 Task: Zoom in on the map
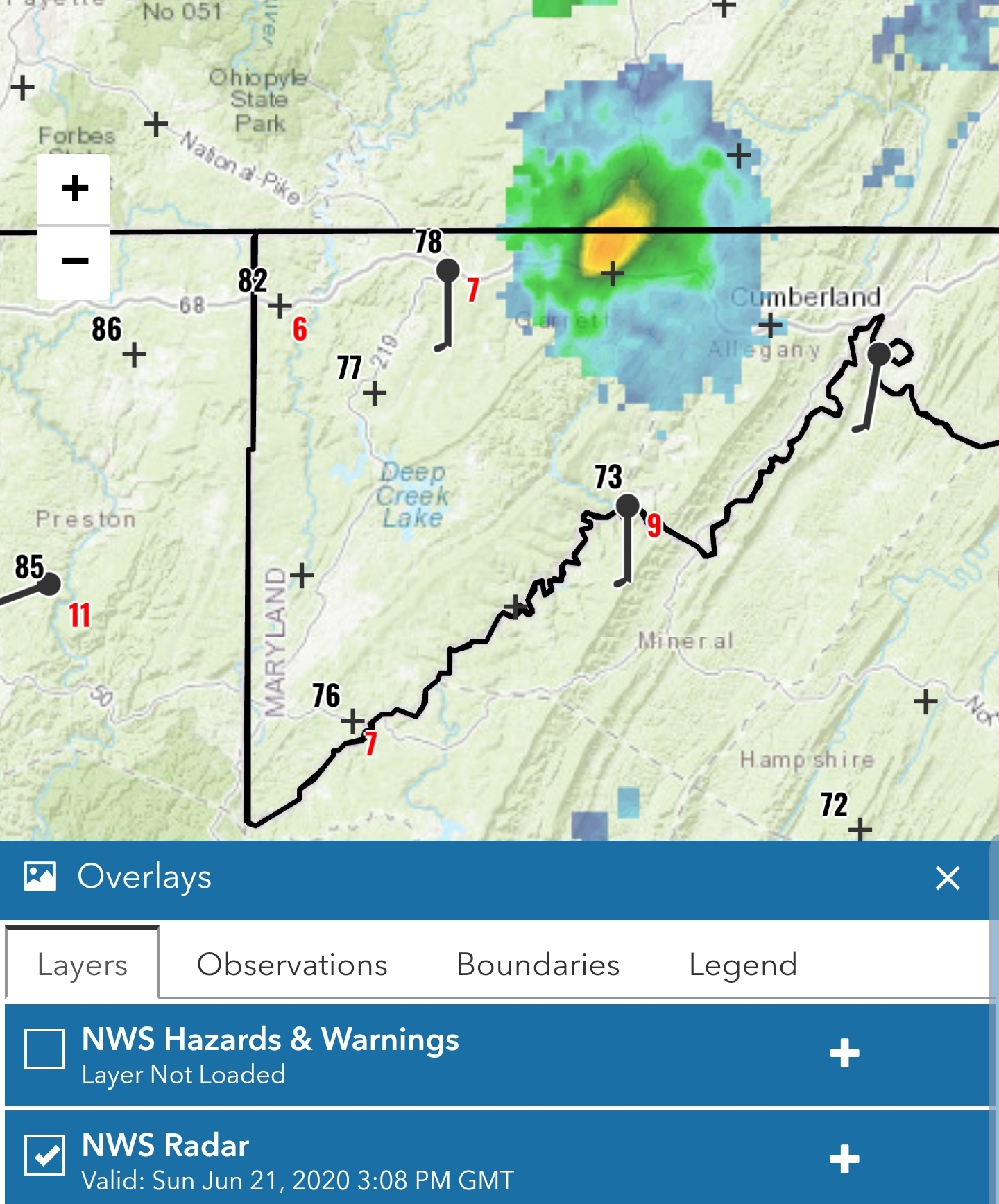pyautogui.click(x=74, y=189)
